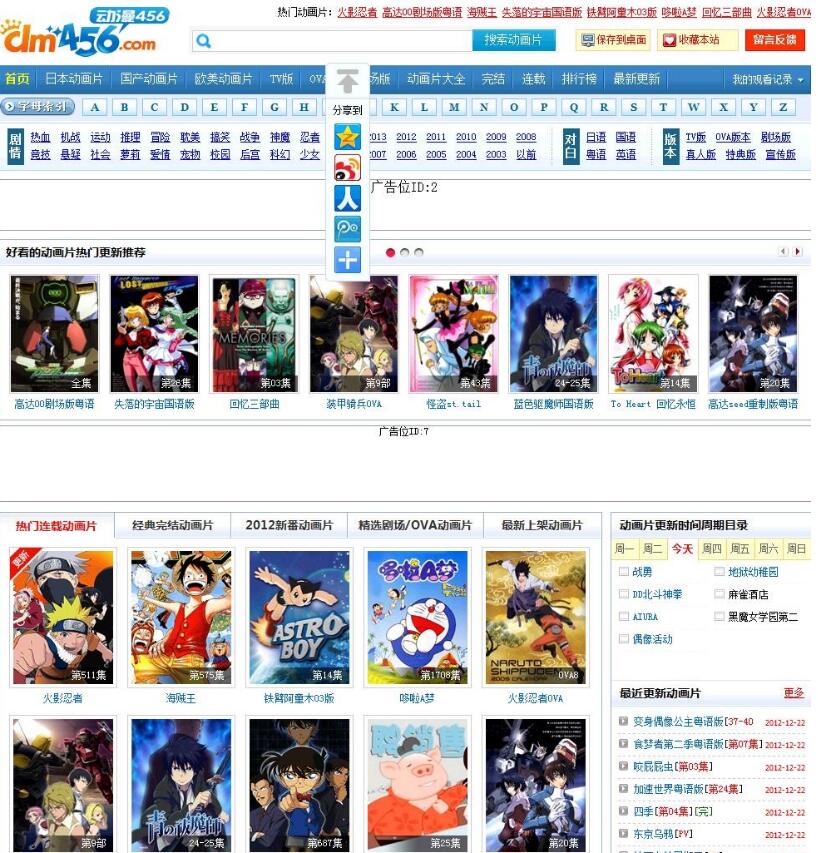Open the 高达00剧场版粤语 recommended thumbnail

55,334
